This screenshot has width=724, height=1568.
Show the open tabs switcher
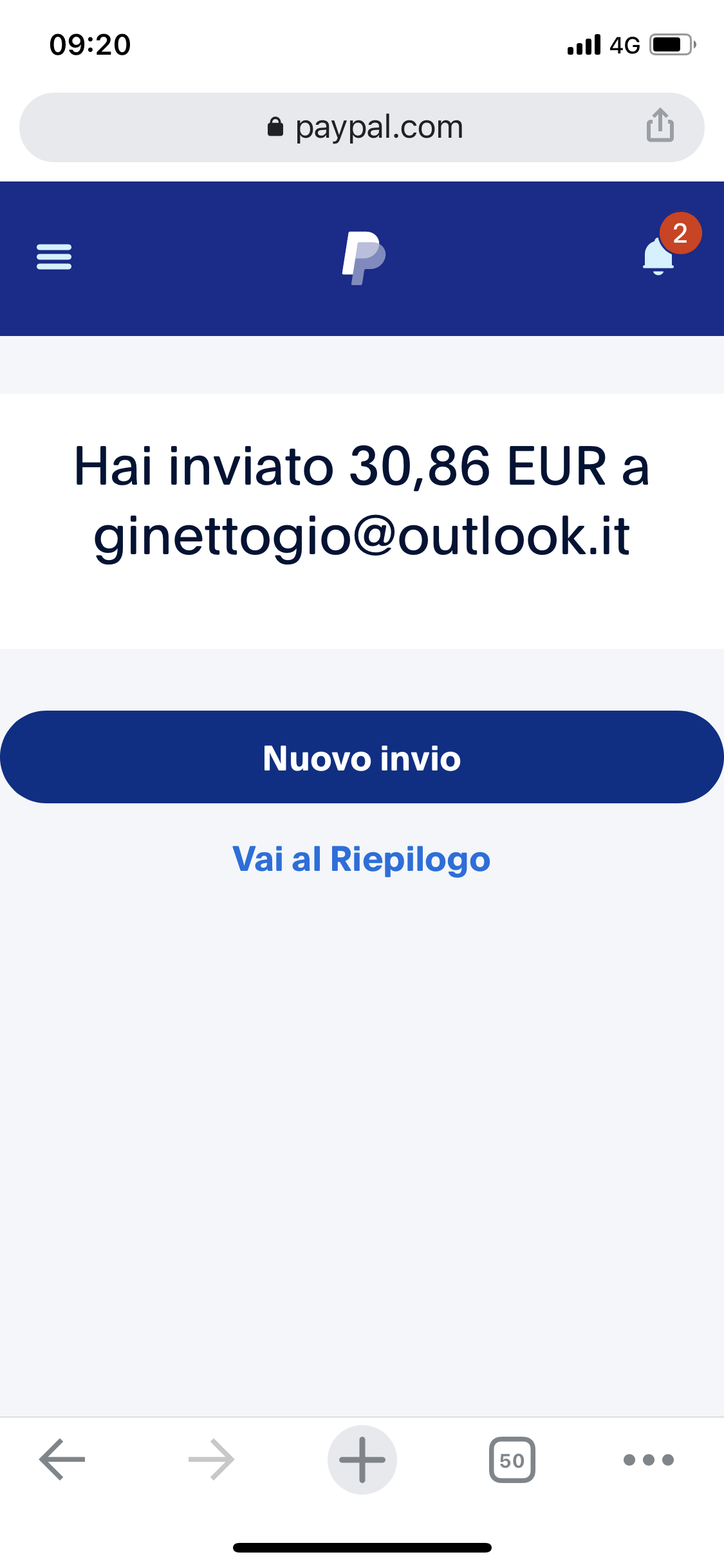(512, 1459)
